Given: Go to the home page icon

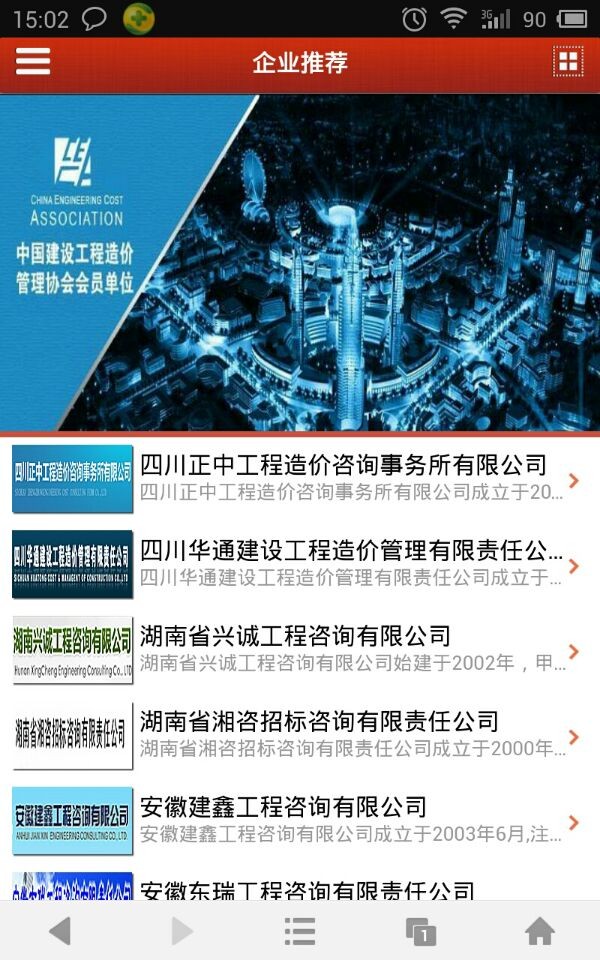Looking at the screenshot, I should pyautogui.click(x=540, y=931).
